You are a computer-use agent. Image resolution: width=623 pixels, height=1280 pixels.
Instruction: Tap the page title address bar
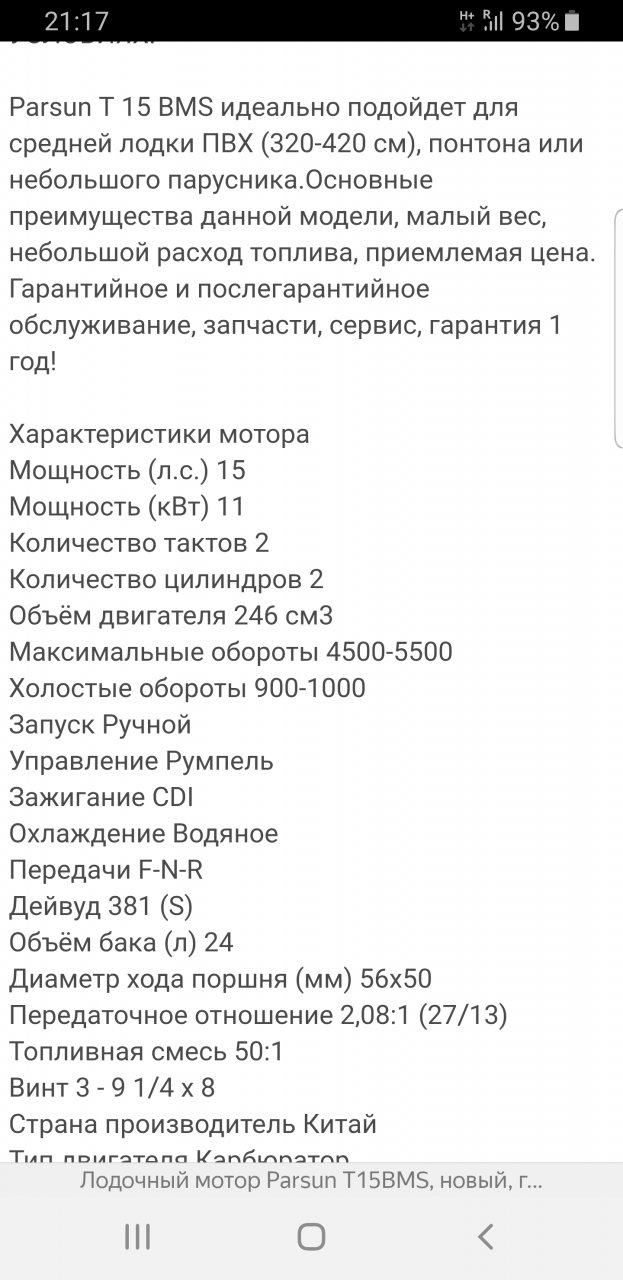tap(311, 1181)
